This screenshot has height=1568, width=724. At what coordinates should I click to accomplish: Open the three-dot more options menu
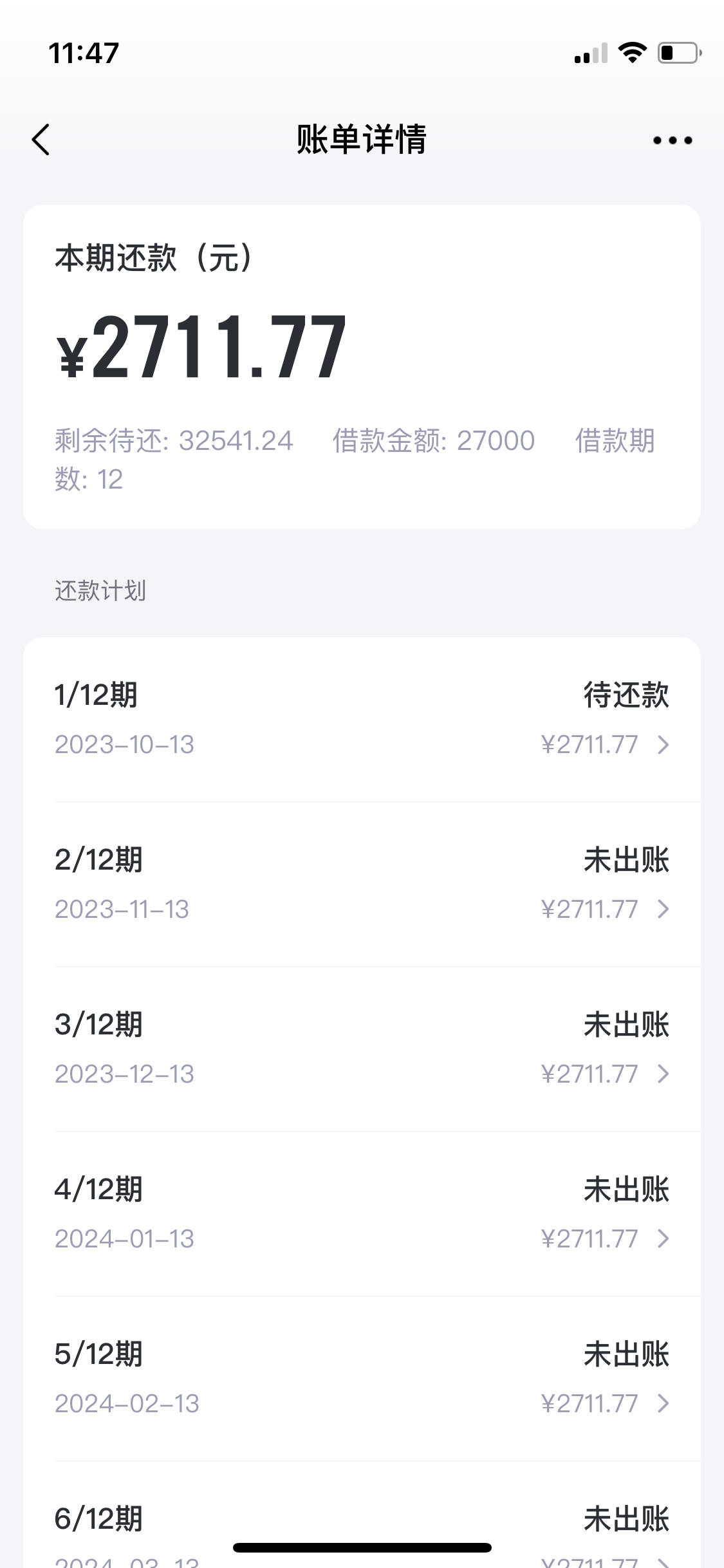(x=672, y=140)
